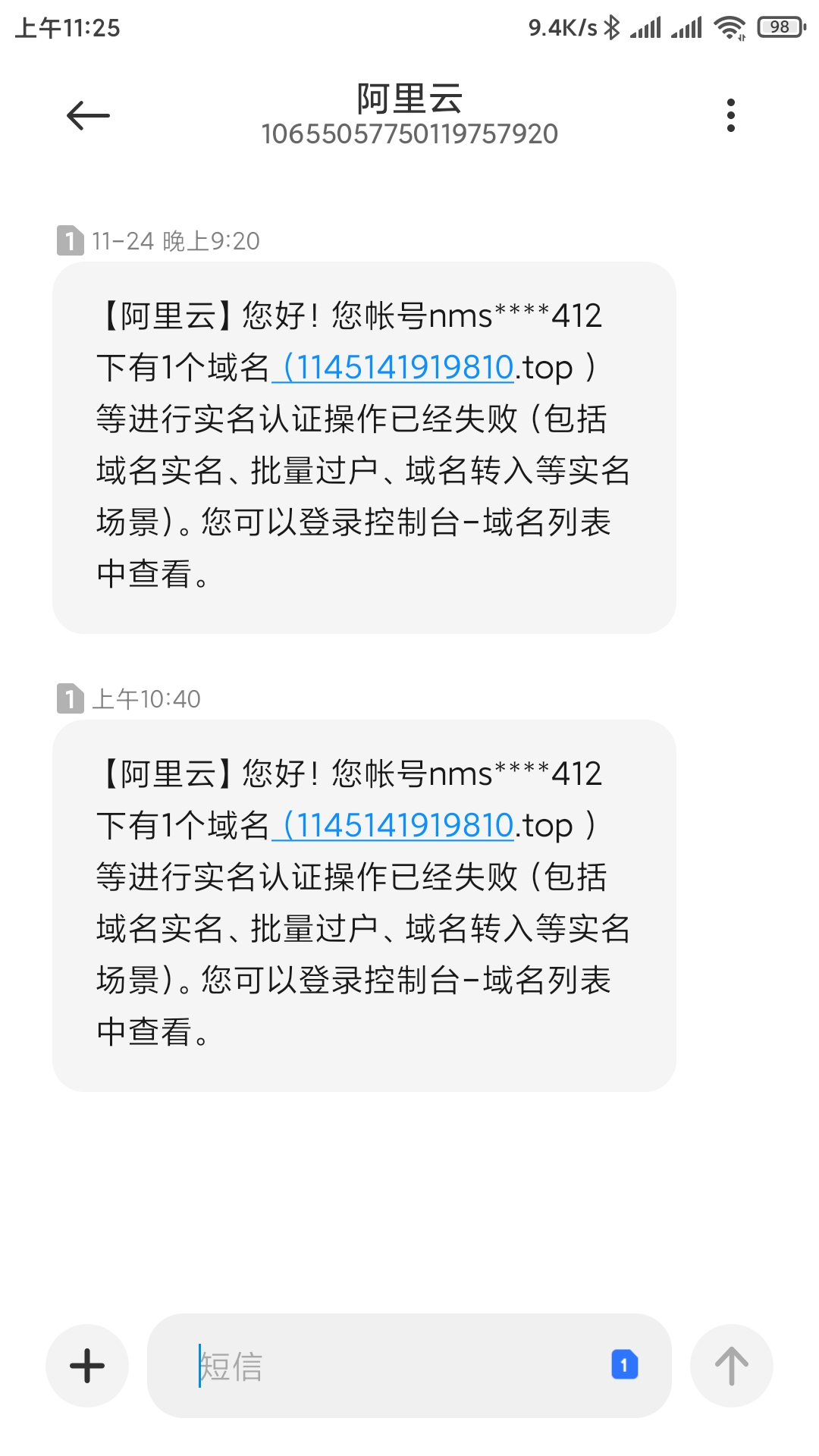
Task: Go back to the message list
Action: click(x=88, y=115)
